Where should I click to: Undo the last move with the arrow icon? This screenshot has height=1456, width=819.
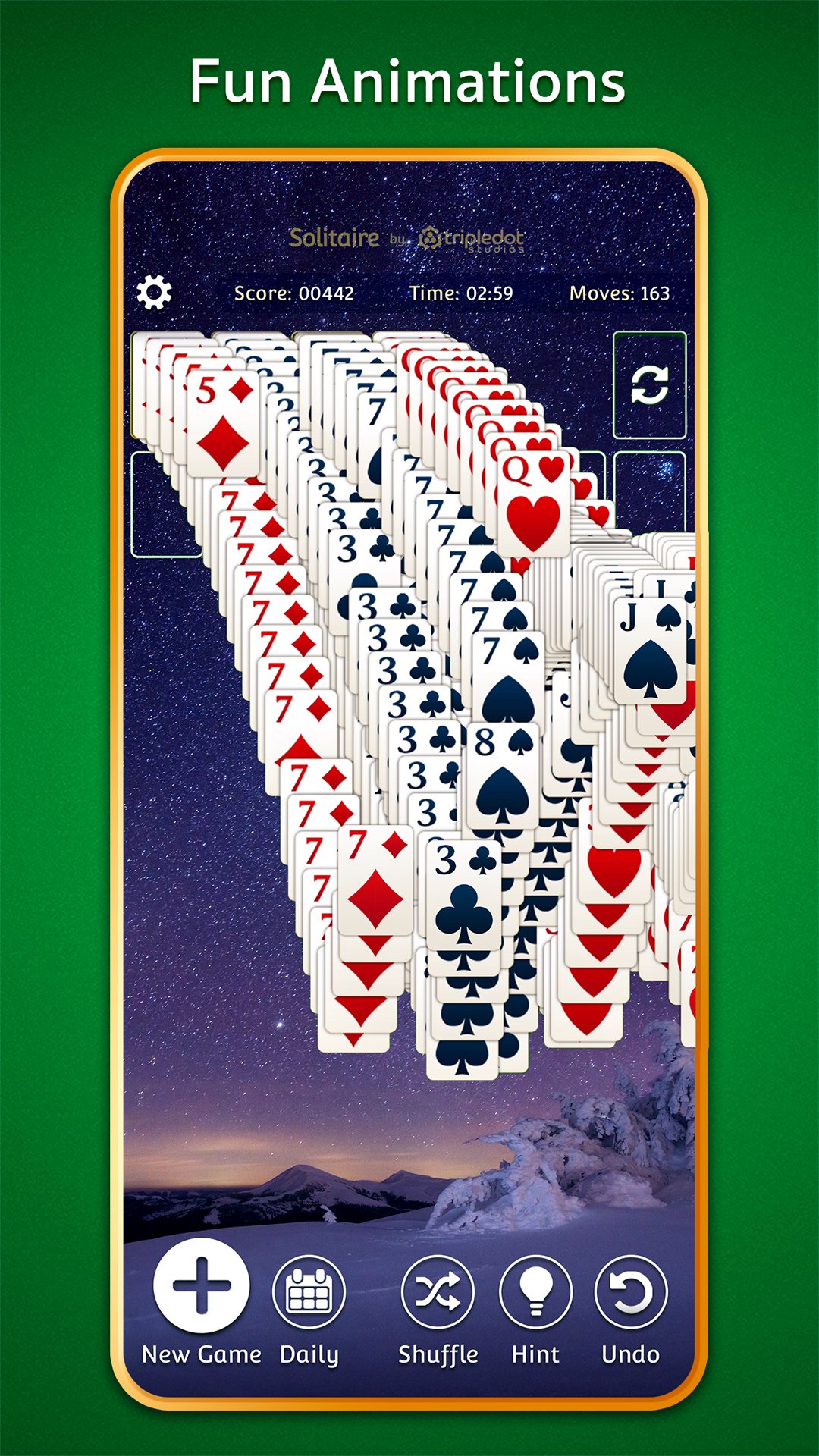[x=634, y=1291]
